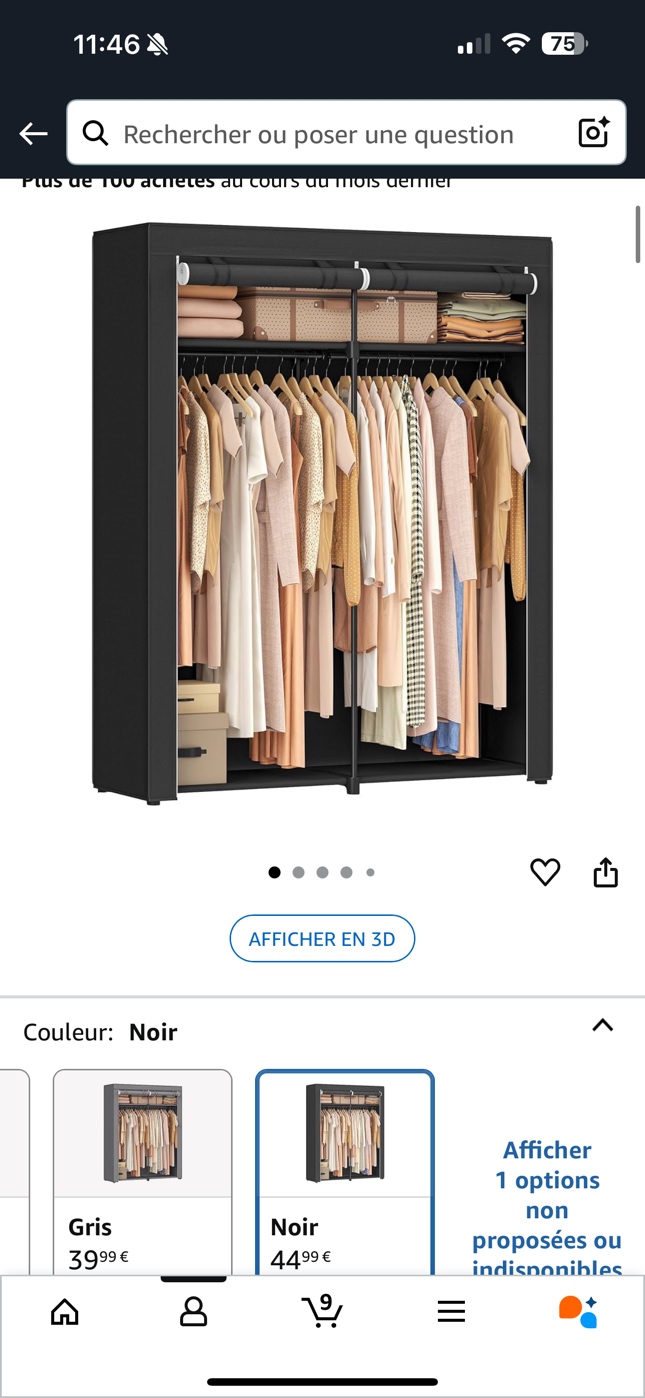Go to the Home tab
Screen dimensions: 645x1398
[x=65, y=1311]
